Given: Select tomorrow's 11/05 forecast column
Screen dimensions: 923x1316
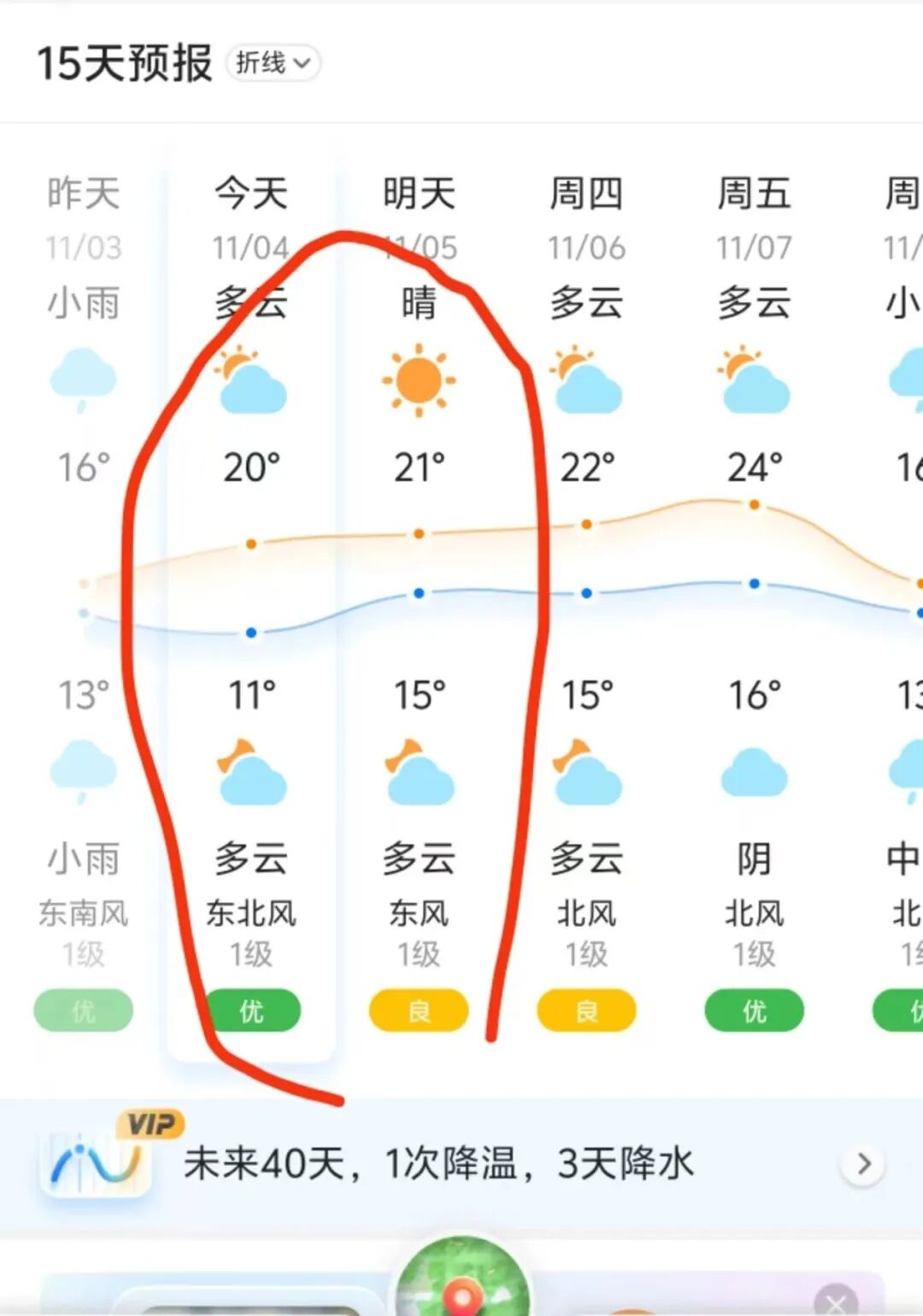Looking at the screenshot, I should (x=419, y=598).
